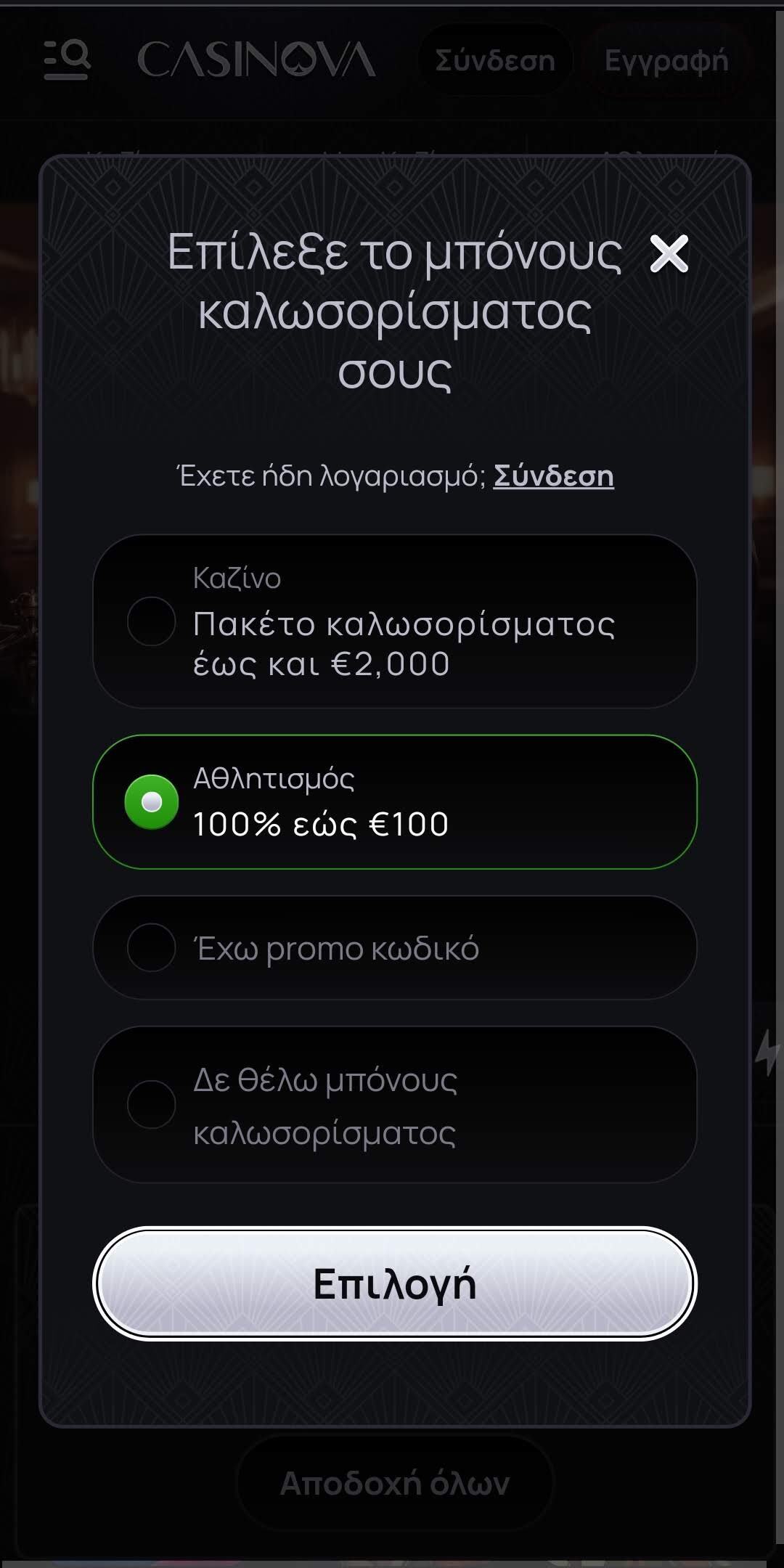
Task: Tap the Σύνδεση button in the top bar
Action: 495,61
